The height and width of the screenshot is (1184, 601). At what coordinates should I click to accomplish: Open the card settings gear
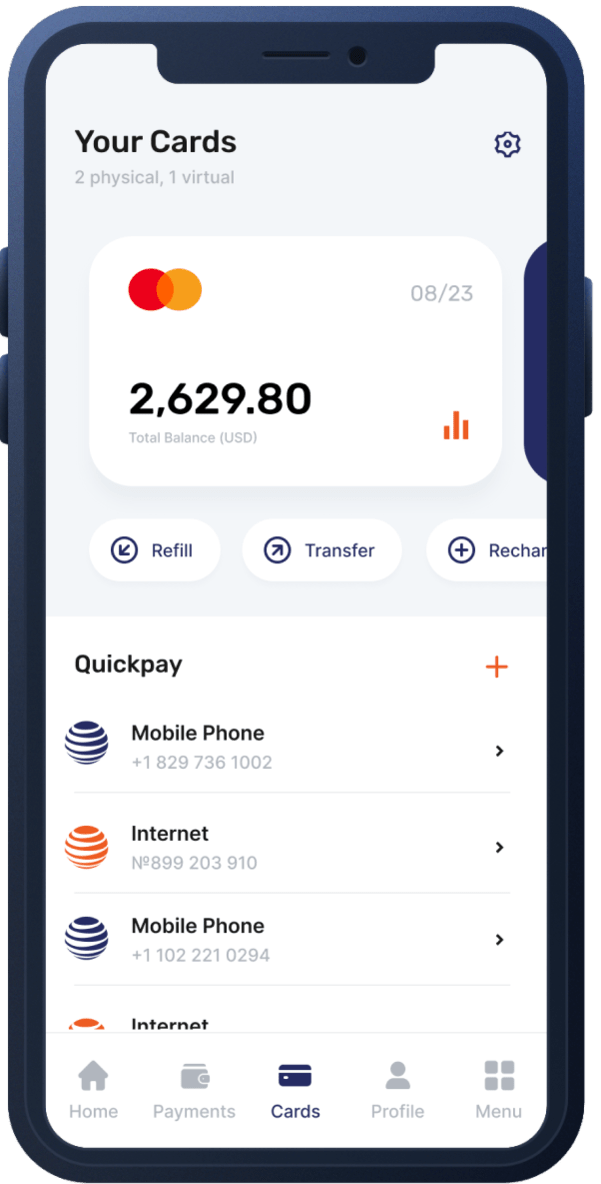508,144
